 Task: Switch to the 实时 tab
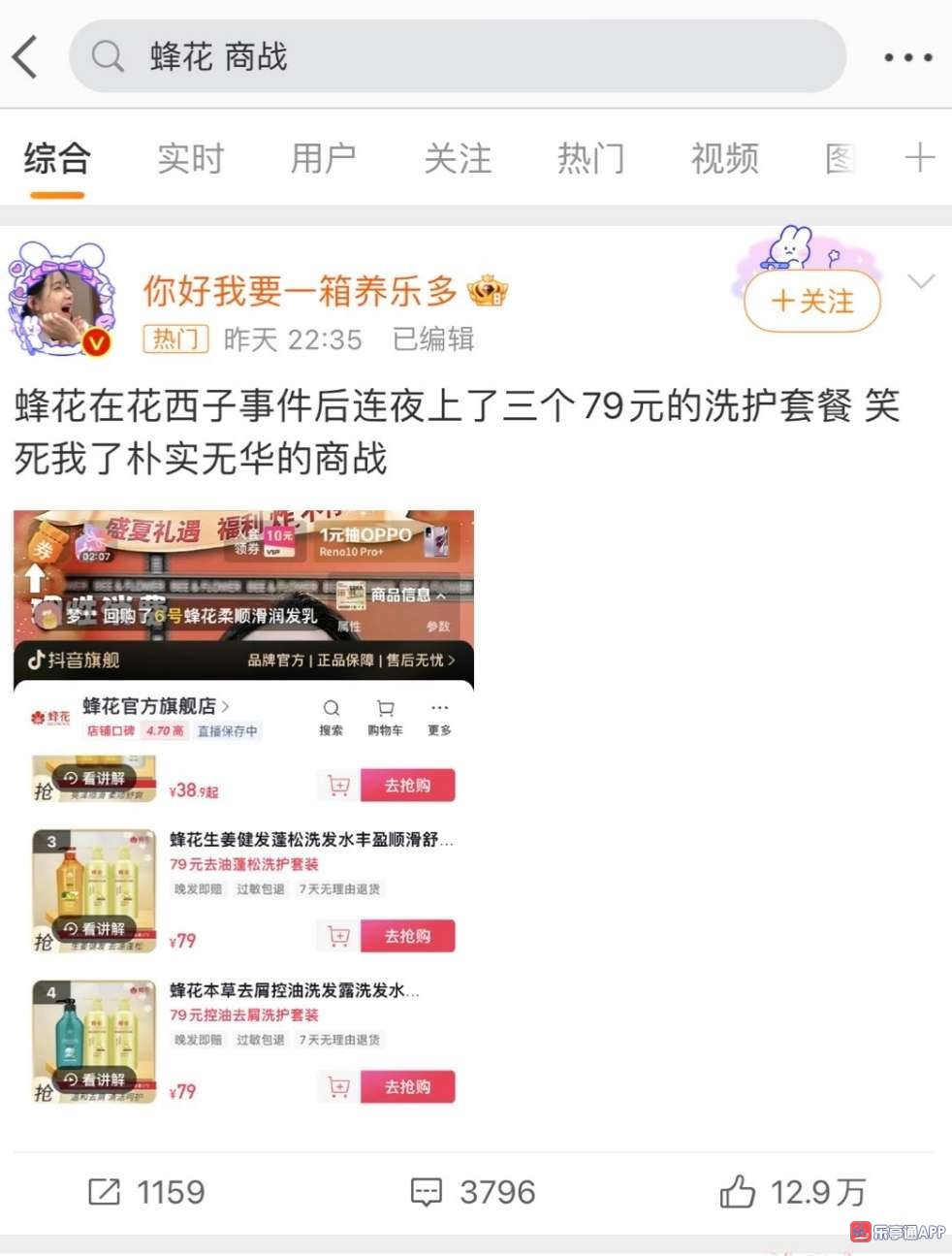(x=190, y=158)
